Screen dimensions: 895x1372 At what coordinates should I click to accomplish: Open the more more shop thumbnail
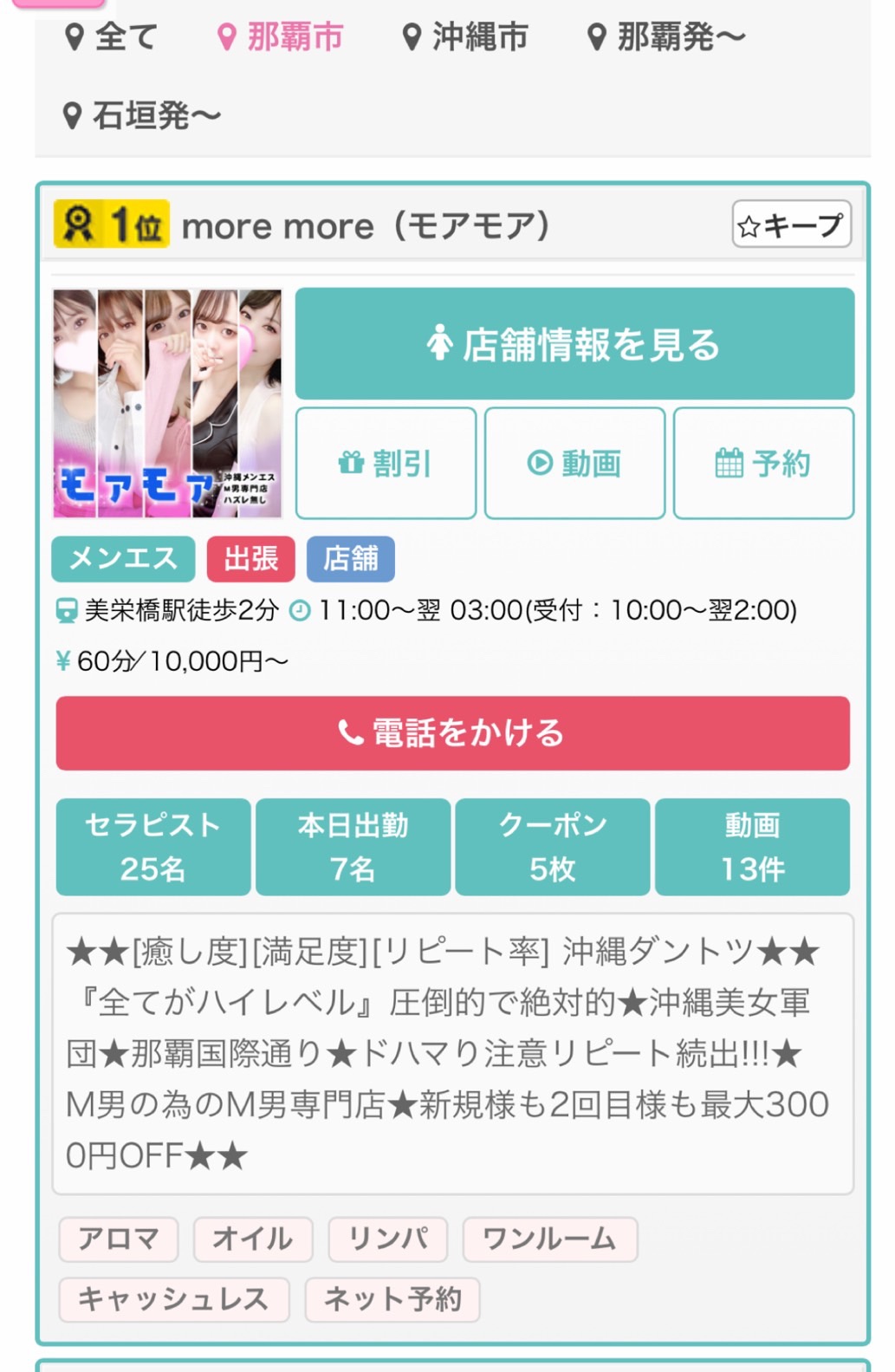pos(168,403)
